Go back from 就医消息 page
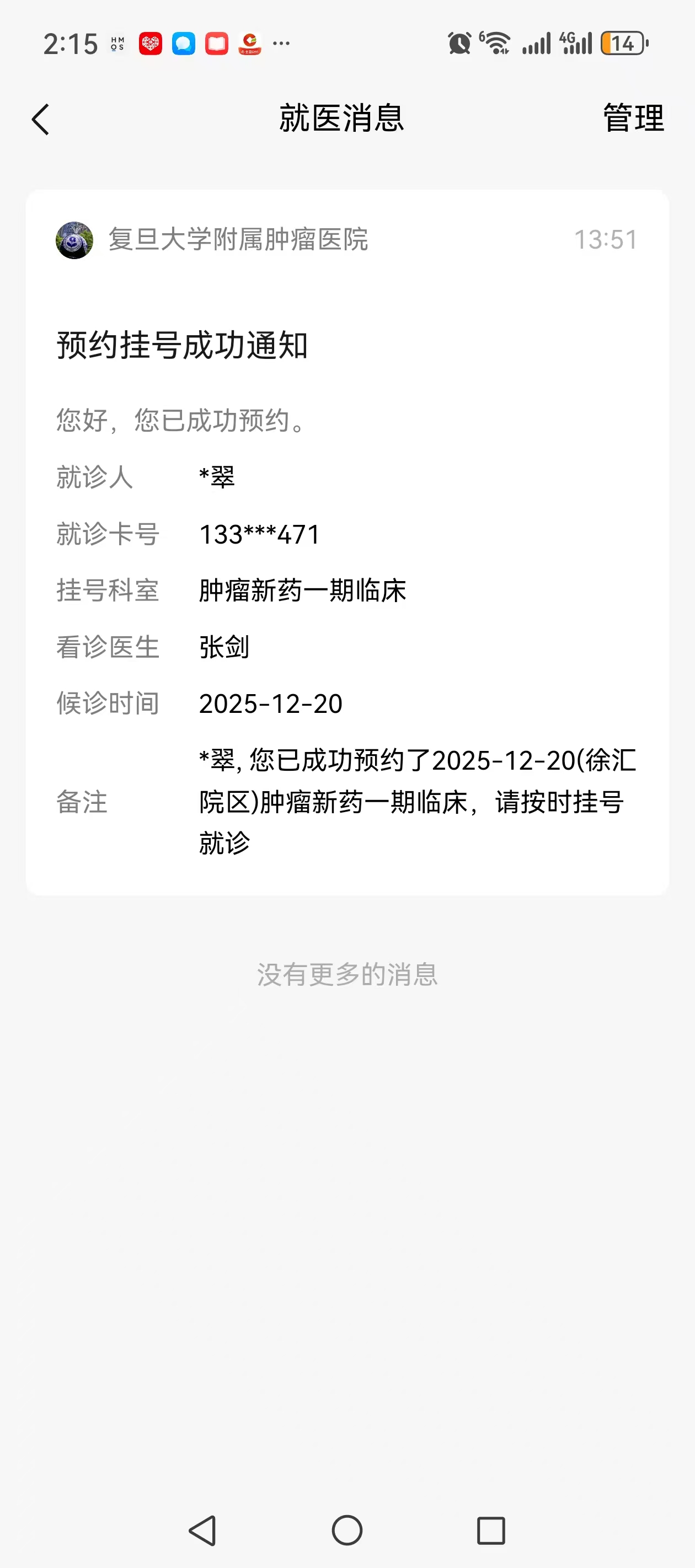Viewport: 695px width, 1568px height. tap(41, 119)
